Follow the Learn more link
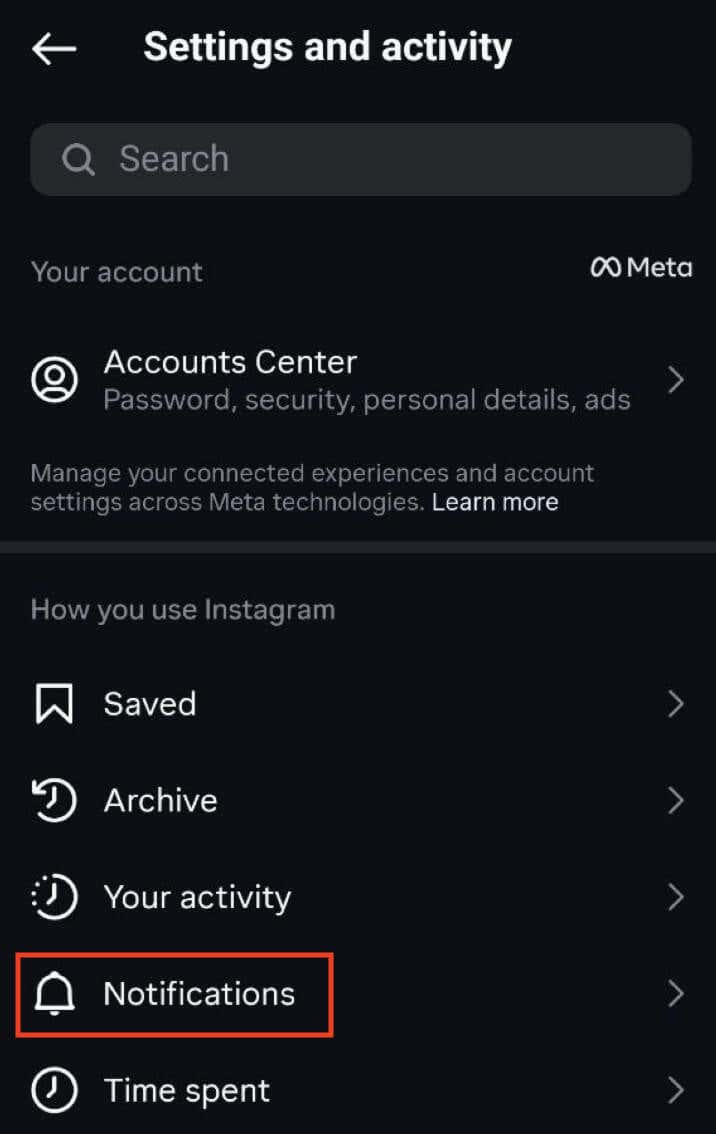Screen dimensions: 716x1134 [495, 502]
